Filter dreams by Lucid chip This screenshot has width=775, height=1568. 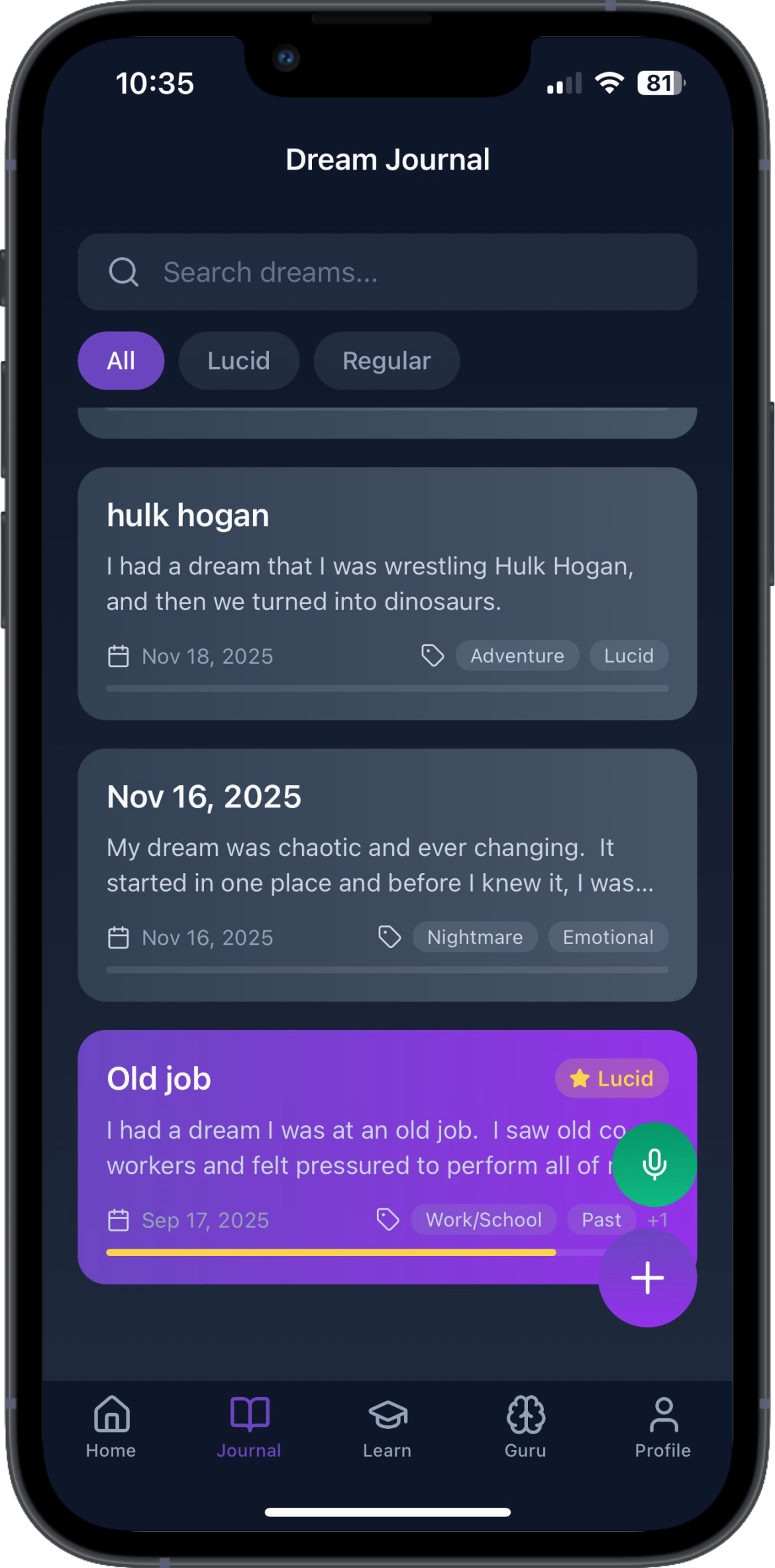point(238,361)
